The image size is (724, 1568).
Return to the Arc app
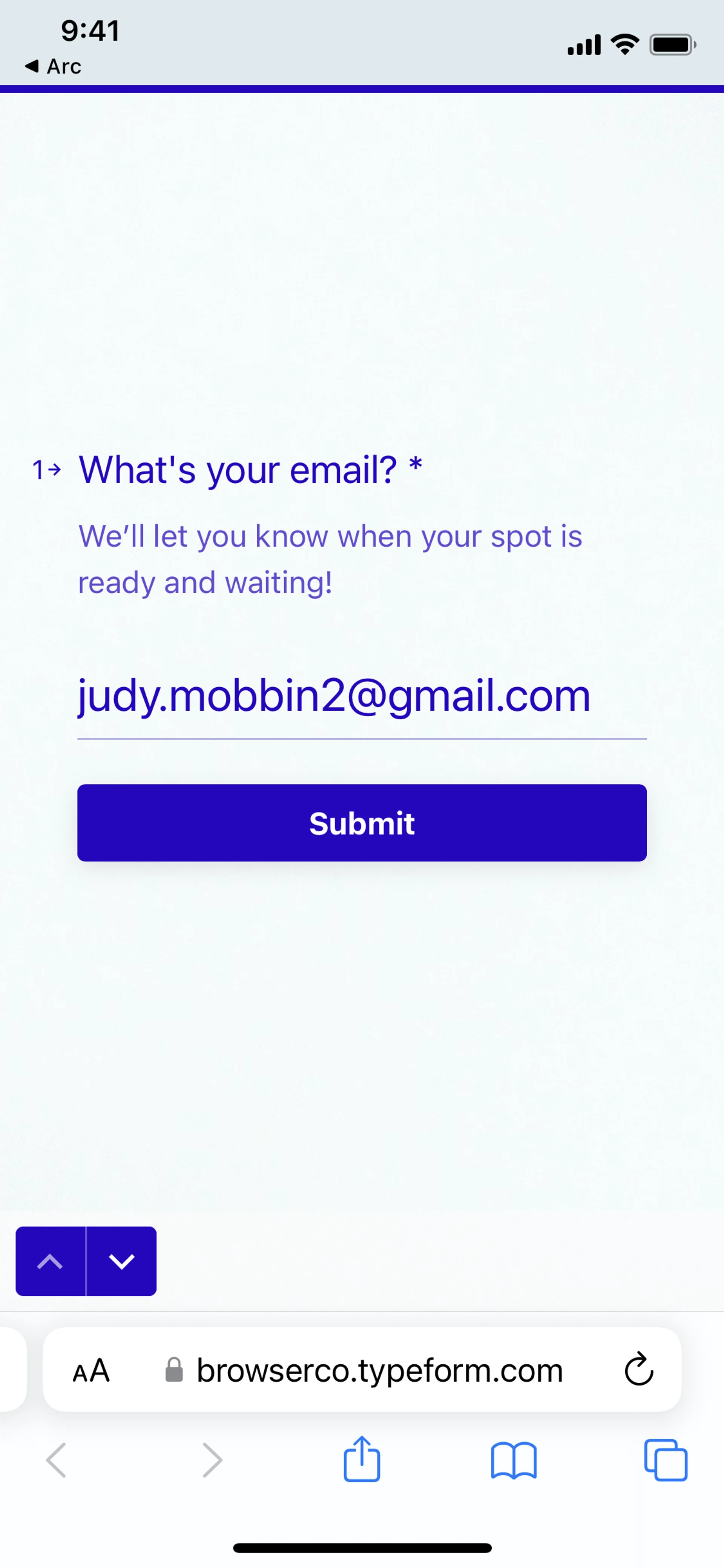point(53,66)
